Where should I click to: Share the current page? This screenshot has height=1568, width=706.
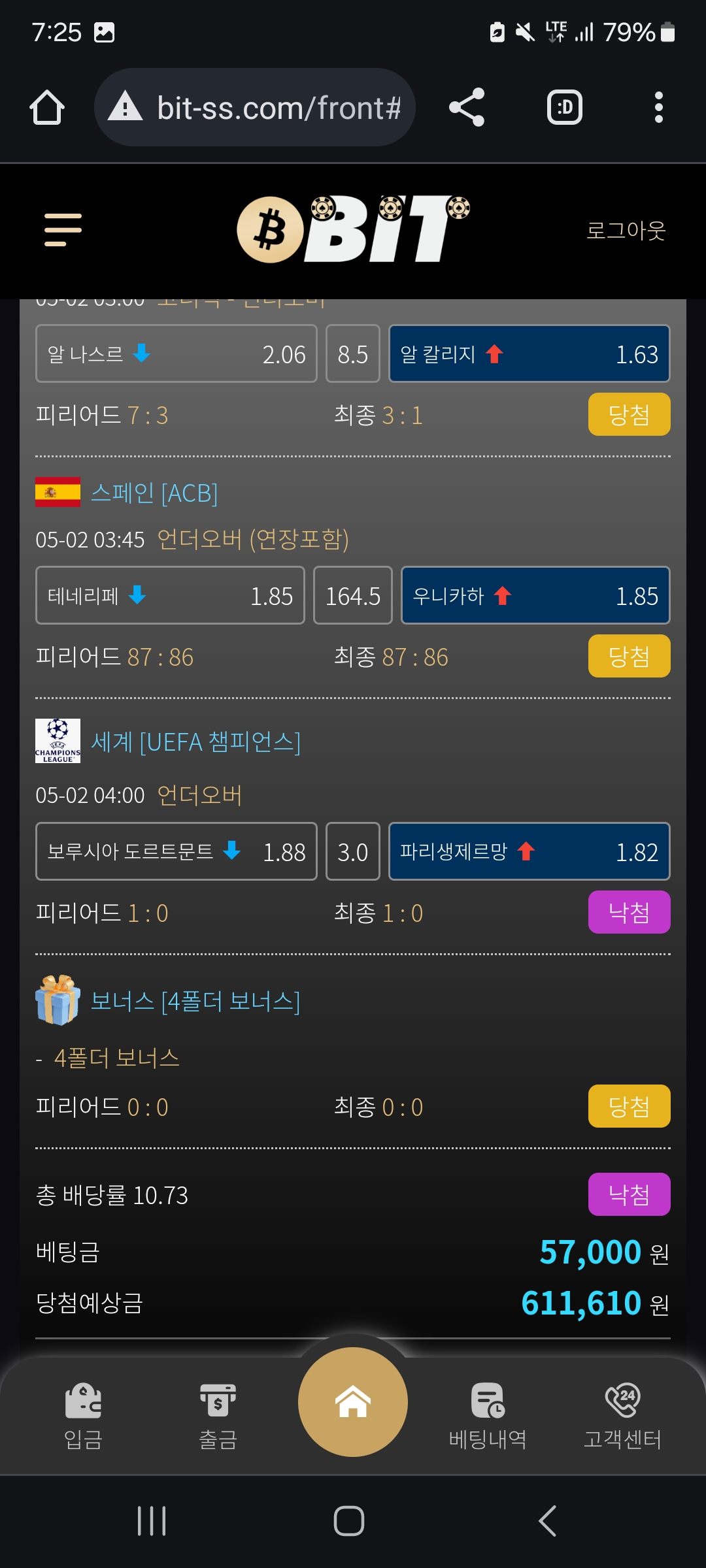[467, 108]
